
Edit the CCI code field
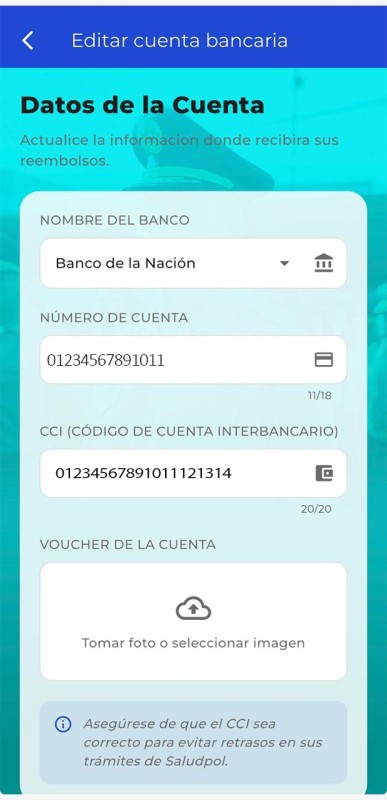[x=193, y=473]
